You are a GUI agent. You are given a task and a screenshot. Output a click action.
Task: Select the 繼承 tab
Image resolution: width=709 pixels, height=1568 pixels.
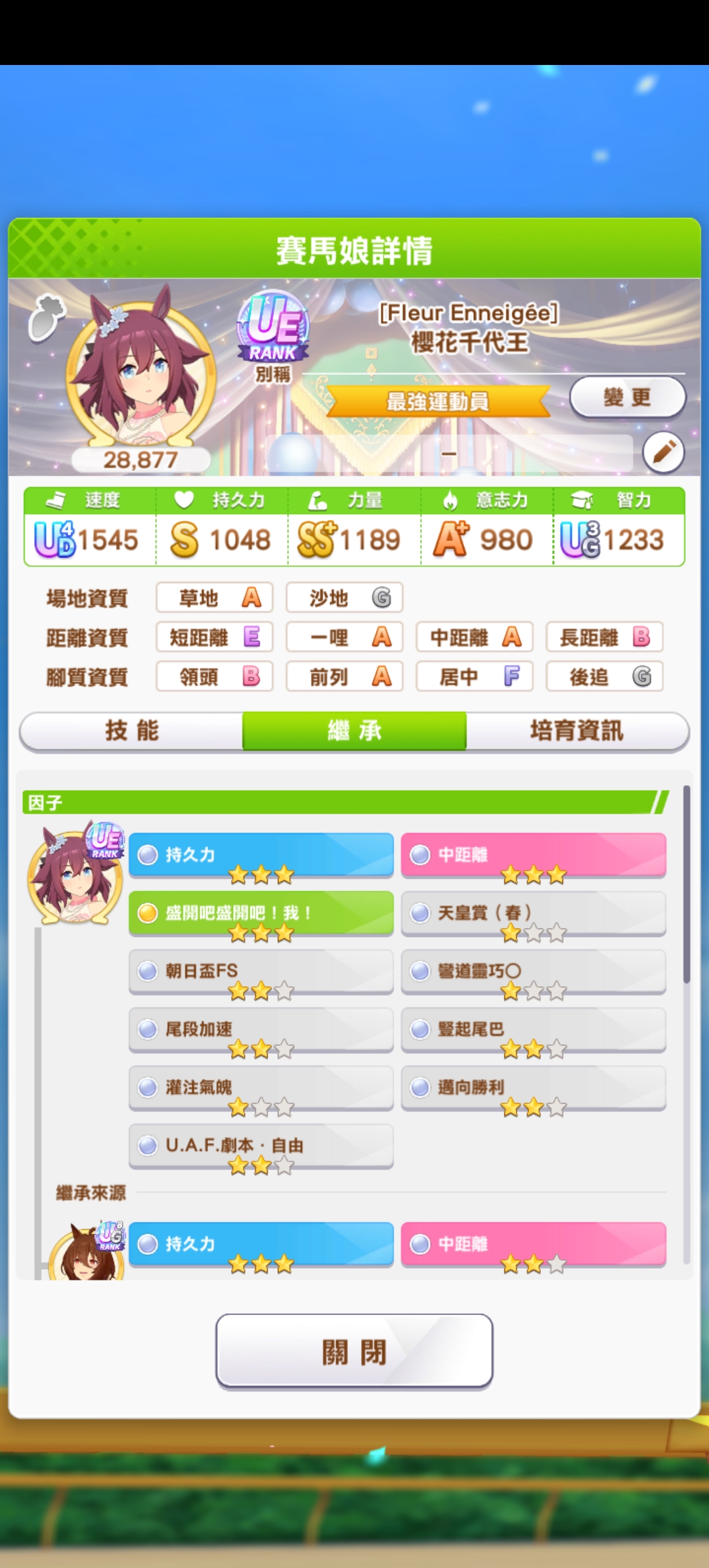354,731
